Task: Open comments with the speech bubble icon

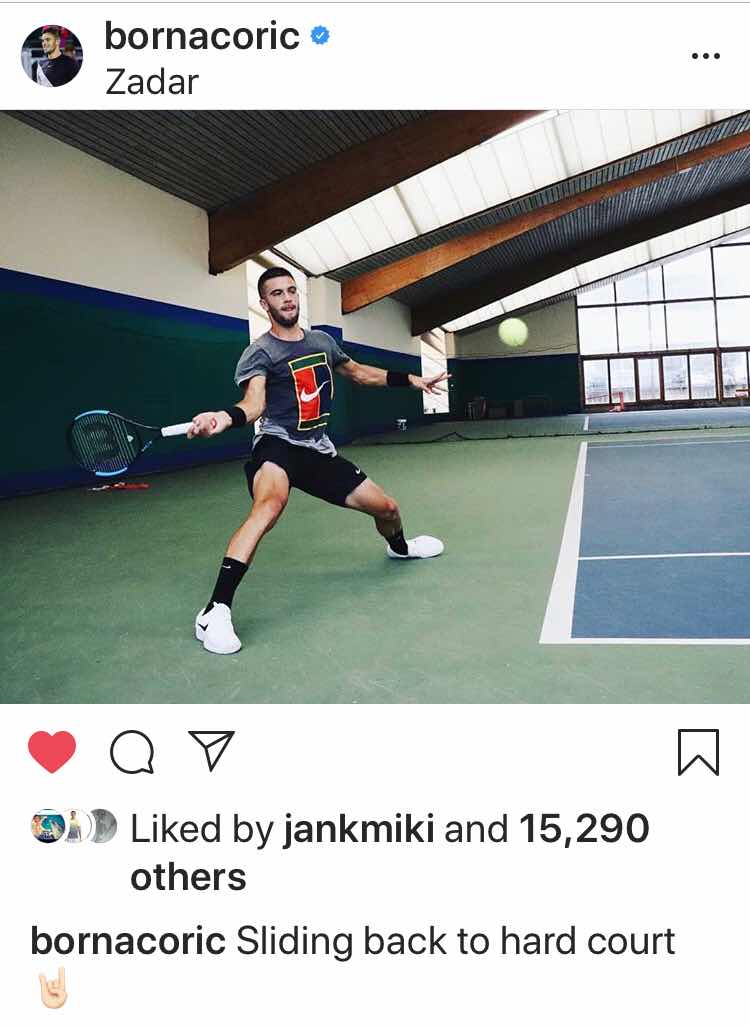Action: click(x=132, y=752)
